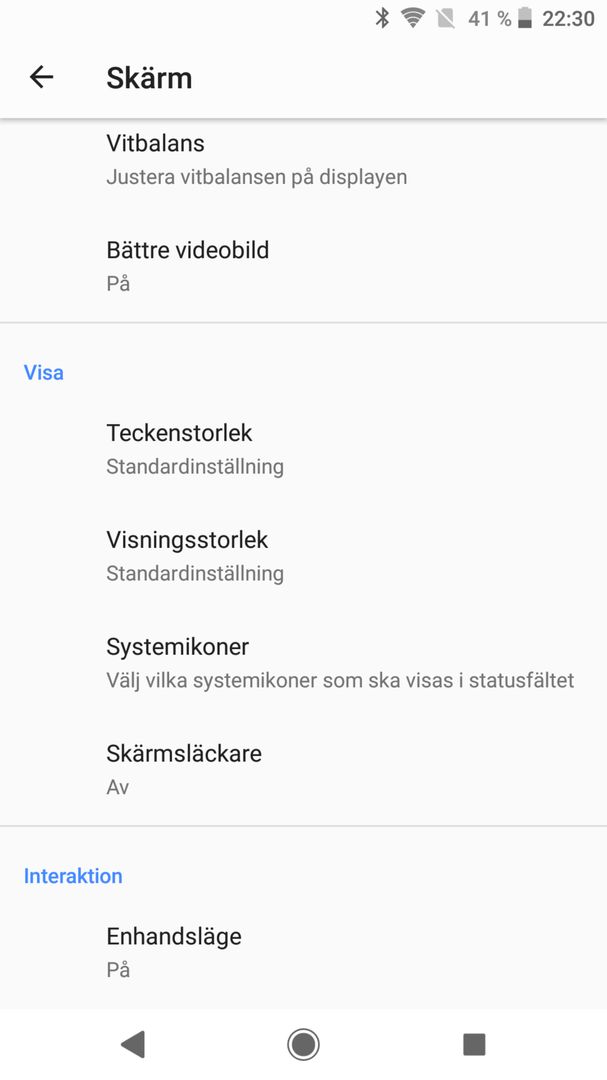Open Teckenstorlek font size setting
The height and width of the screenshot is (1080, 607).
[303, 449]
